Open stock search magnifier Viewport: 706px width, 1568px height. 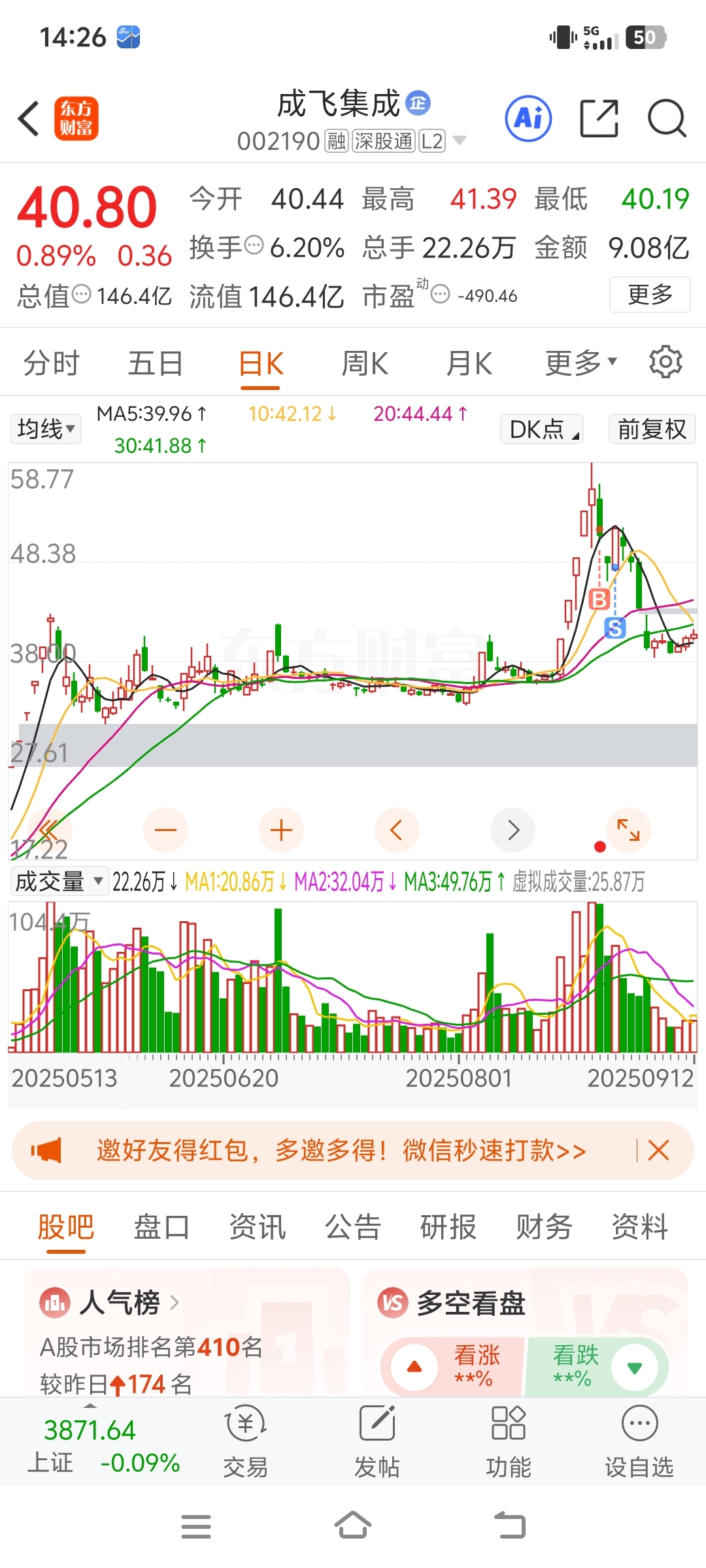667,119
